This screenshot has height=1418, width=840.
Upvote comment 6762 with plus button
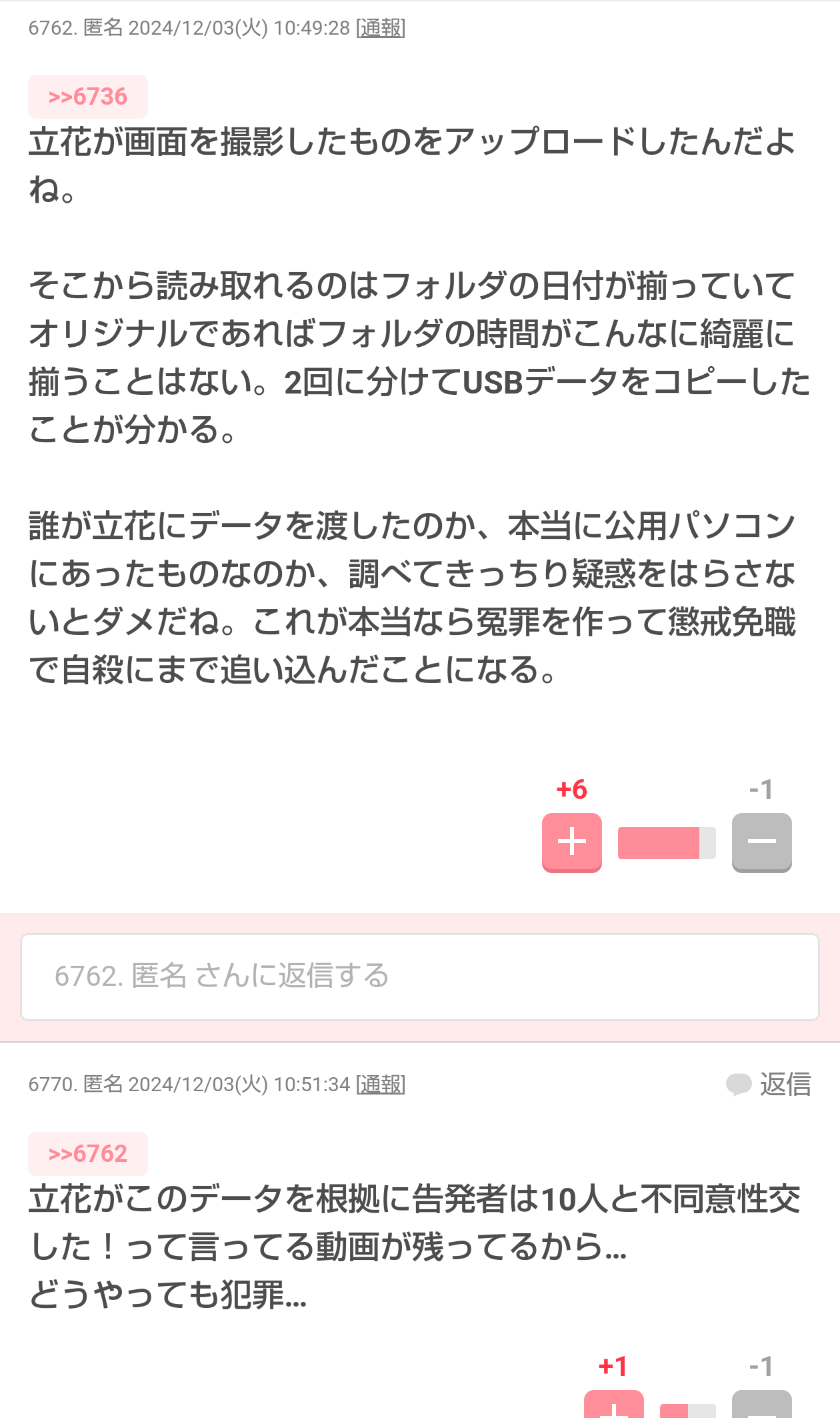click(x=572, y=842)
